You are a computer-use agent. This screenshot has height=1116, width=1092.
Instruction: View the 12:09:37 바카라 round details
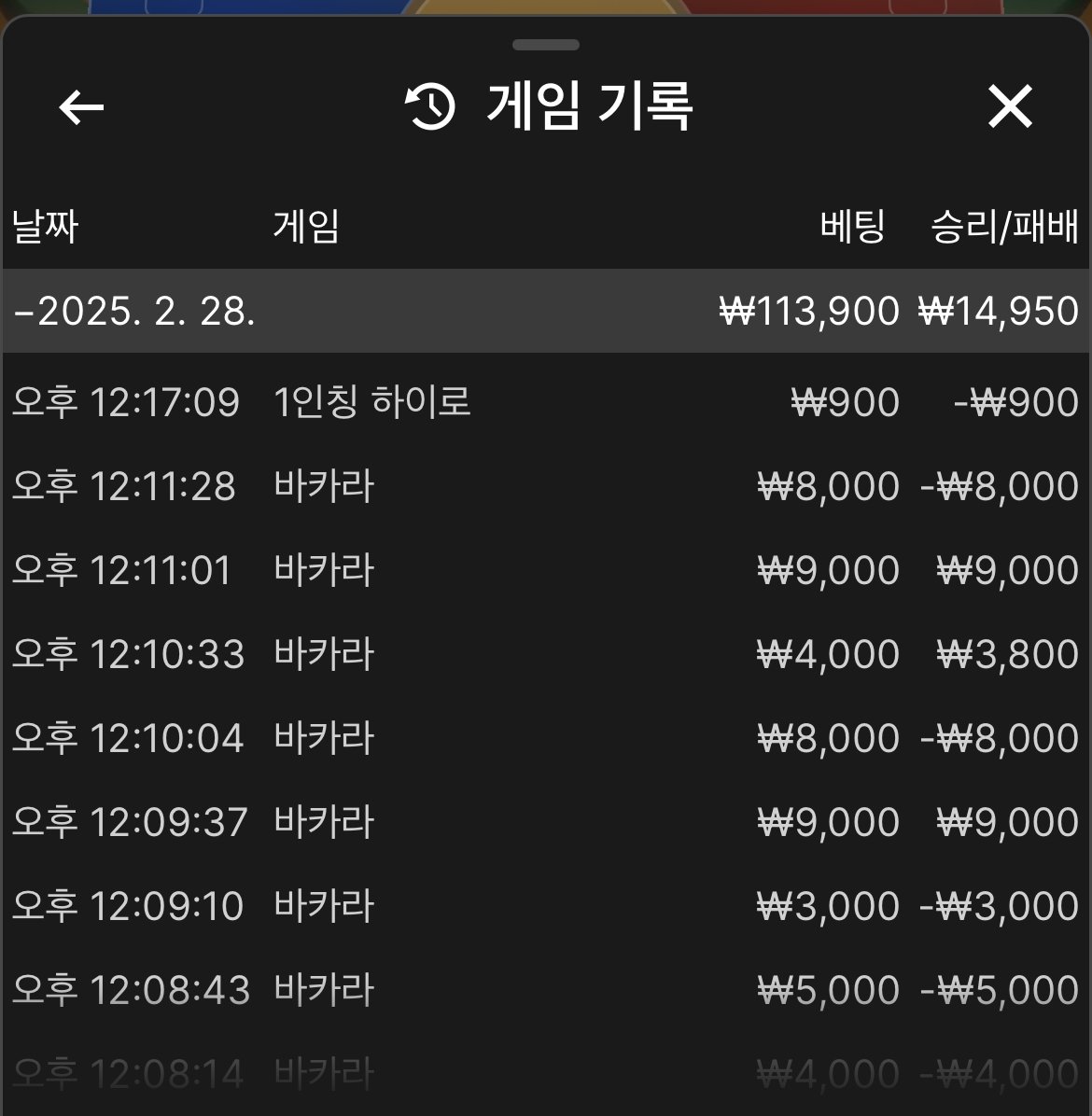click(545, 823)
